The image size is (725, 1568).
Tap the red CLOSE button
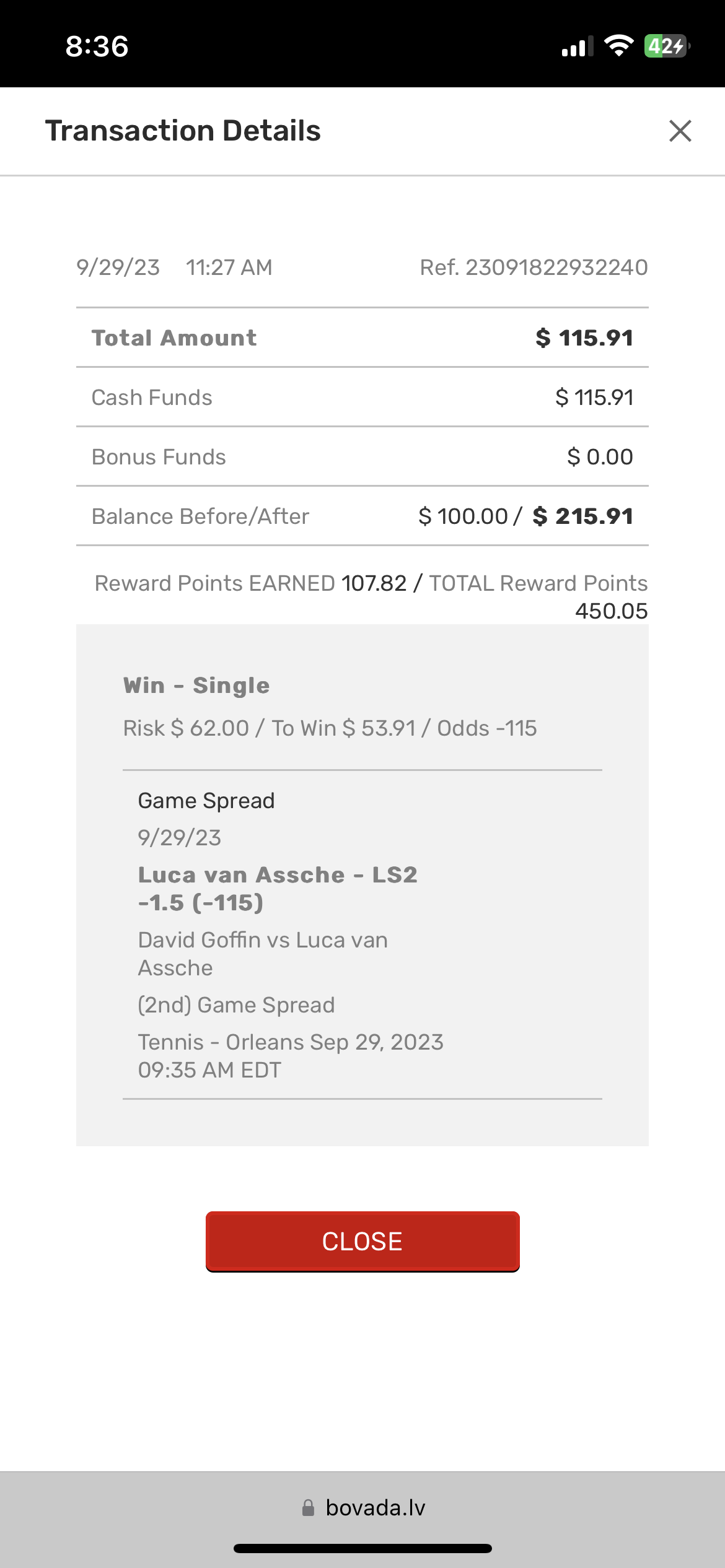[x=362, y=1241]
